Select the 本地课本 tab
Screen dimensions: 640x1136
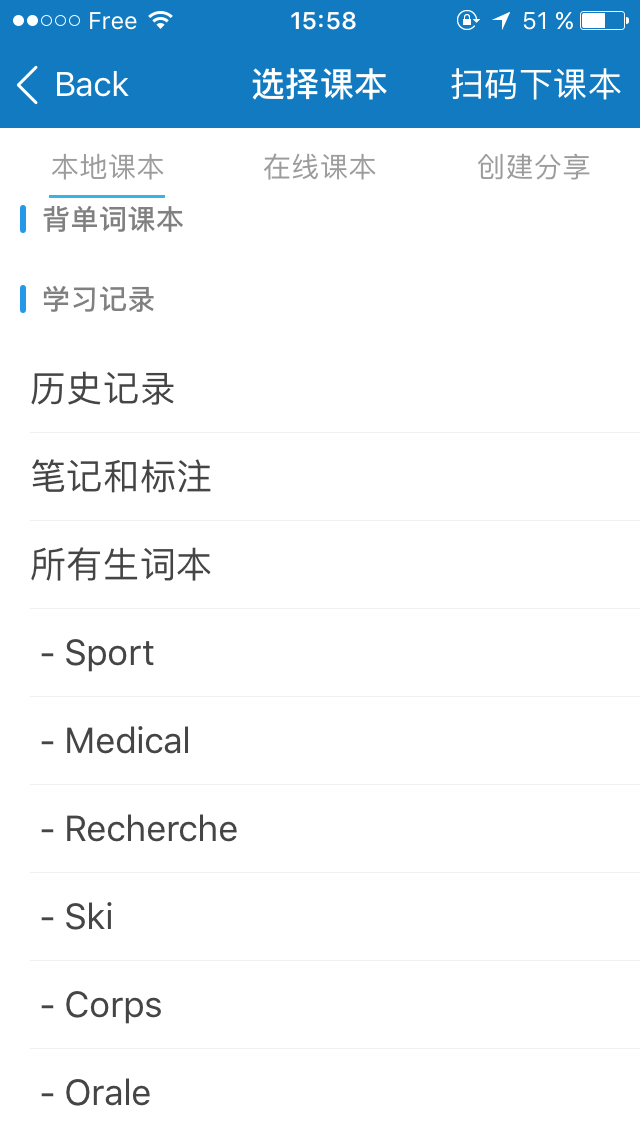pos(107,167)
